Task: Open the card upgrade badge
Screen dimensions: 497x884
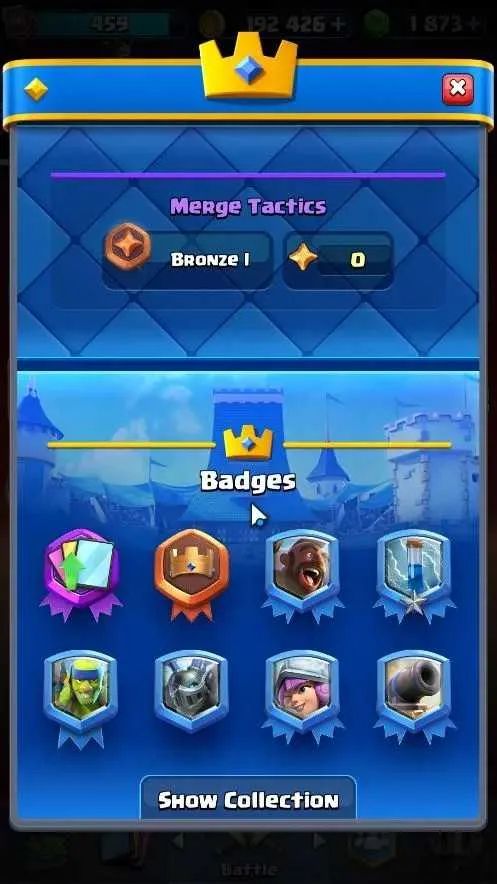Action: click(81, 575)
